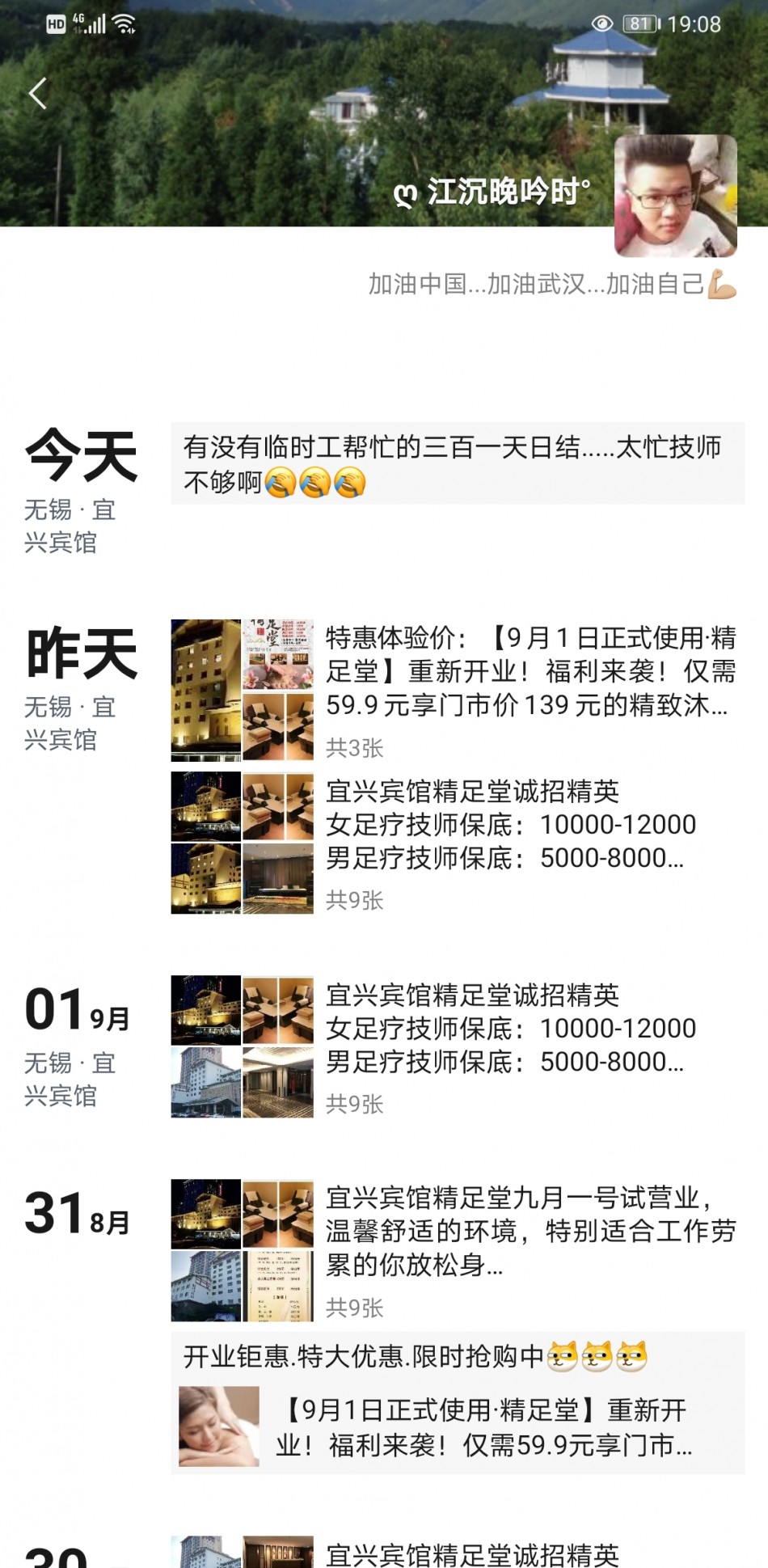The height and width of the screenshot is (1568, 768).
Task: Open the profile avatar of 江沉晚吟时
Action: tap(675, 196)
